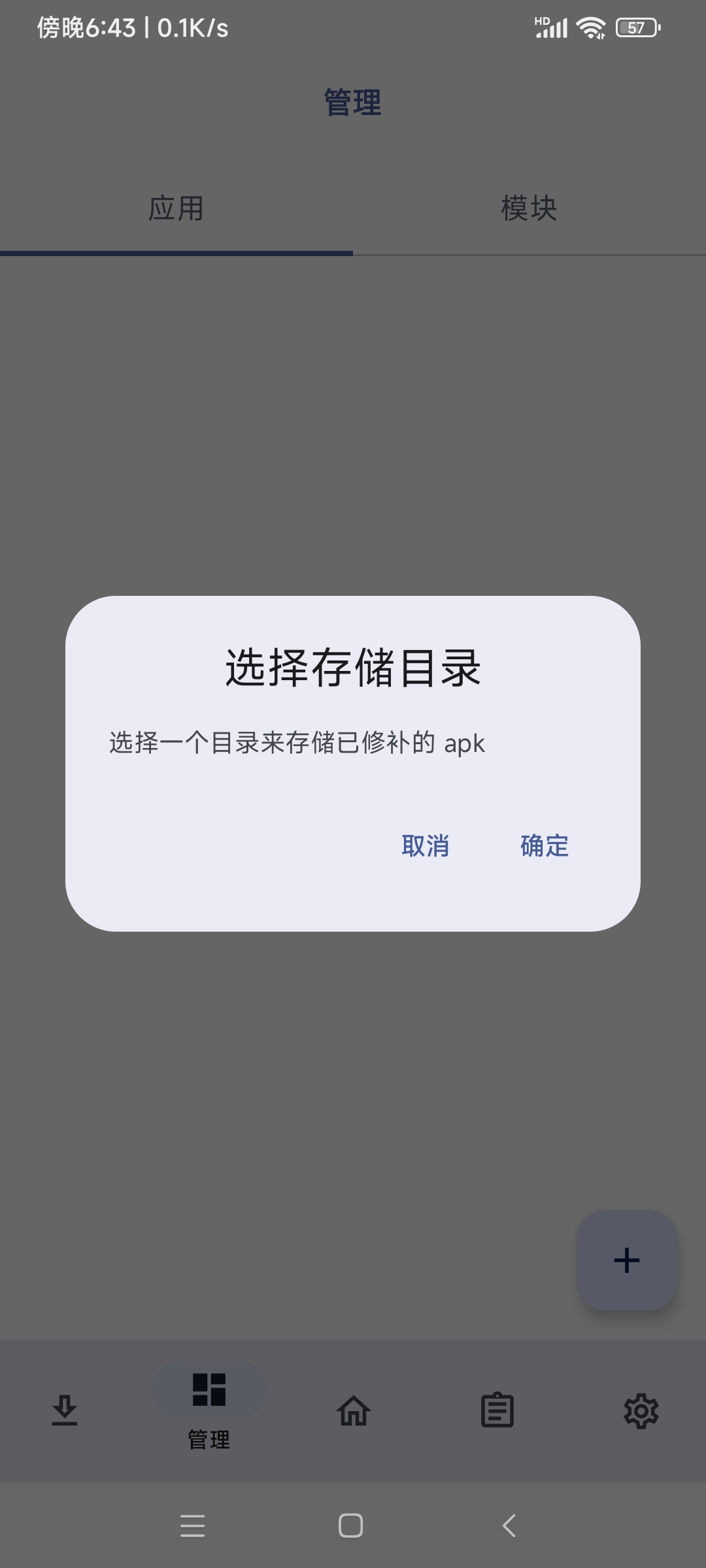706x1568 pixels.
Task: Select the 应用 tab
Action: (176, 209)
